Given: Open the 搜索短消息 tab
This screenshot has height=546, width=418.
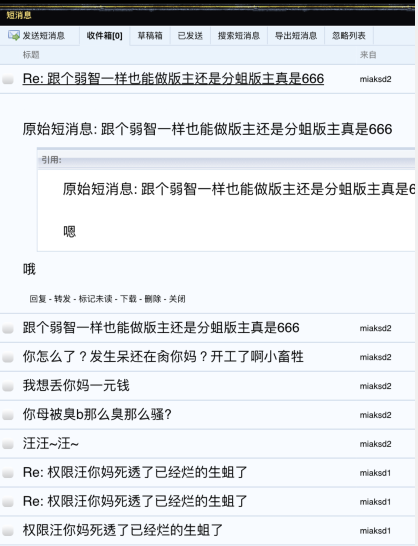Looking at the screenshot, I should click(x=239, y=36).
